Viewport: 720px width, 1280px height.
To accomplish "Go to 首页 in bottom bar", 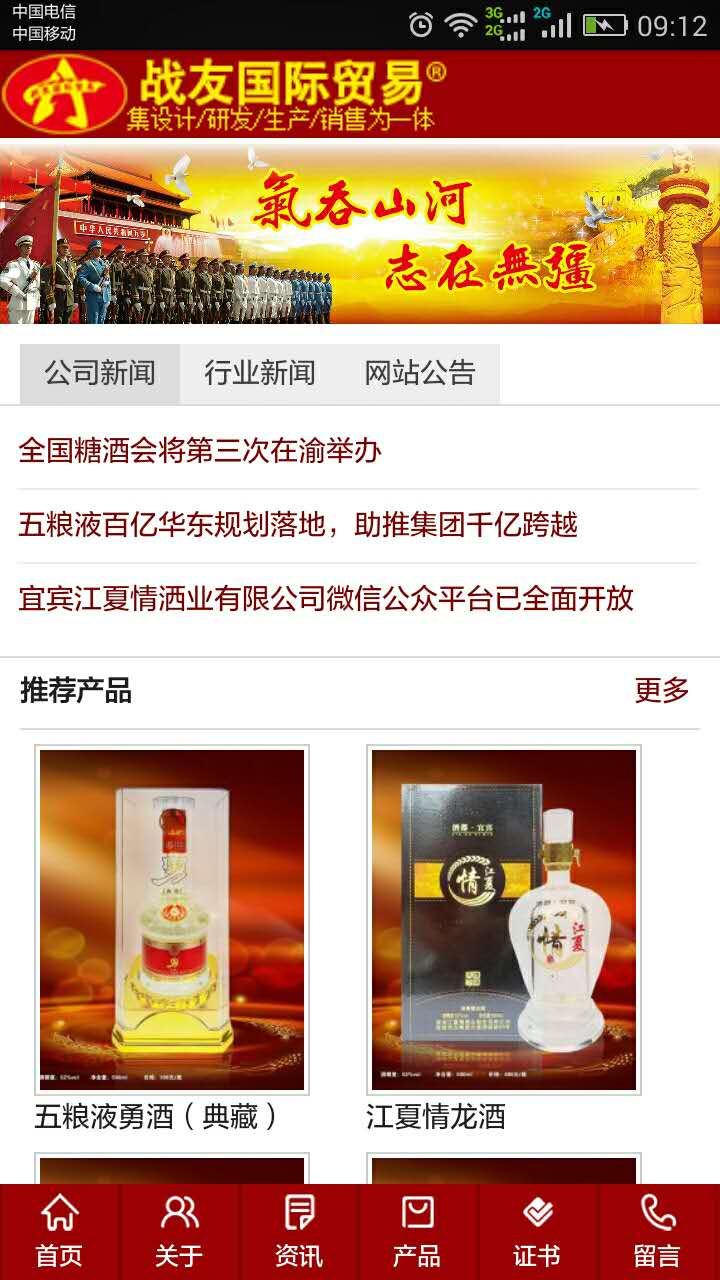I will click(x=59, y=1232).
